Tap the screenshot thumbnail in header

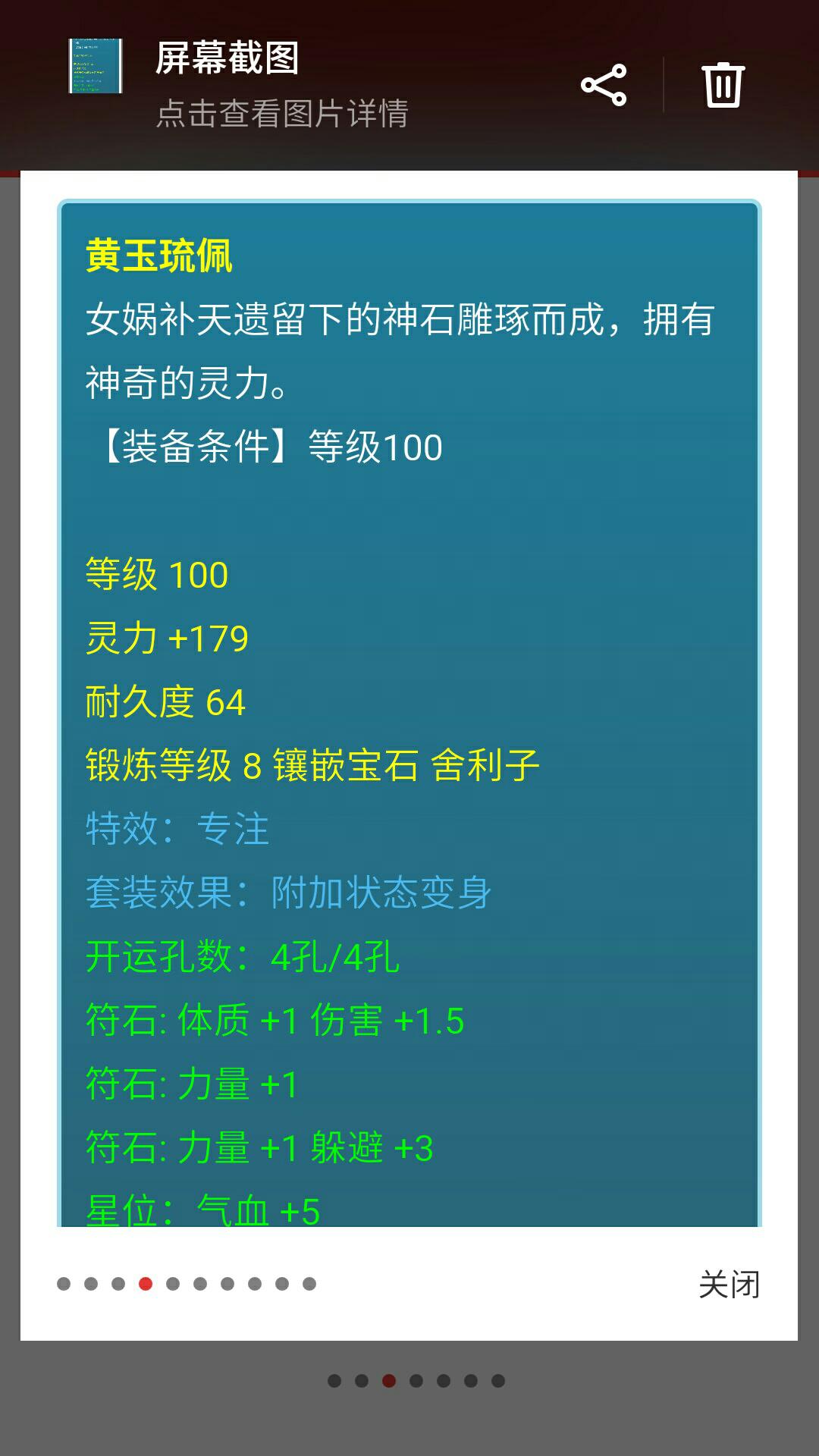(96, 67)
